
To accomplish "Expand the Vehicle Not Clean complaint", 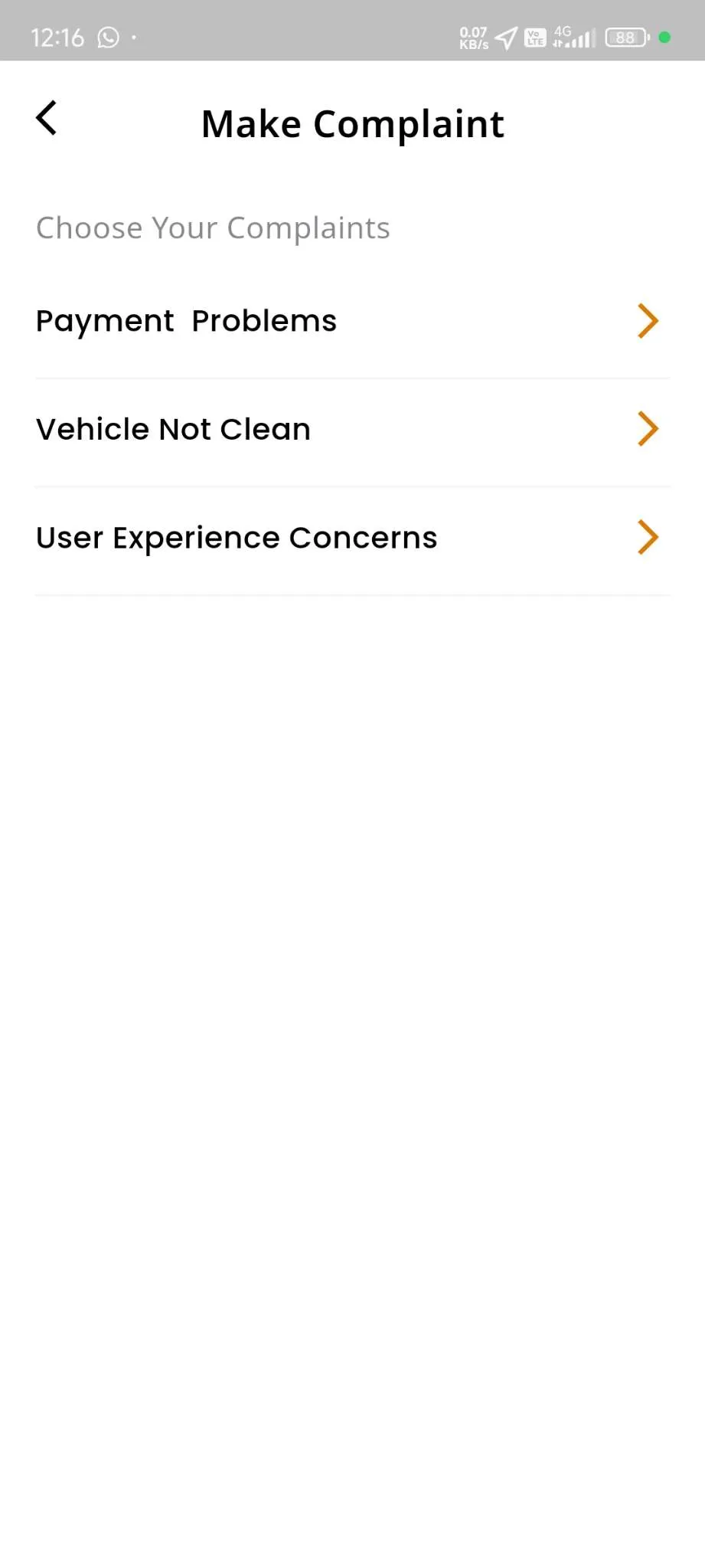I will point(352,429).
